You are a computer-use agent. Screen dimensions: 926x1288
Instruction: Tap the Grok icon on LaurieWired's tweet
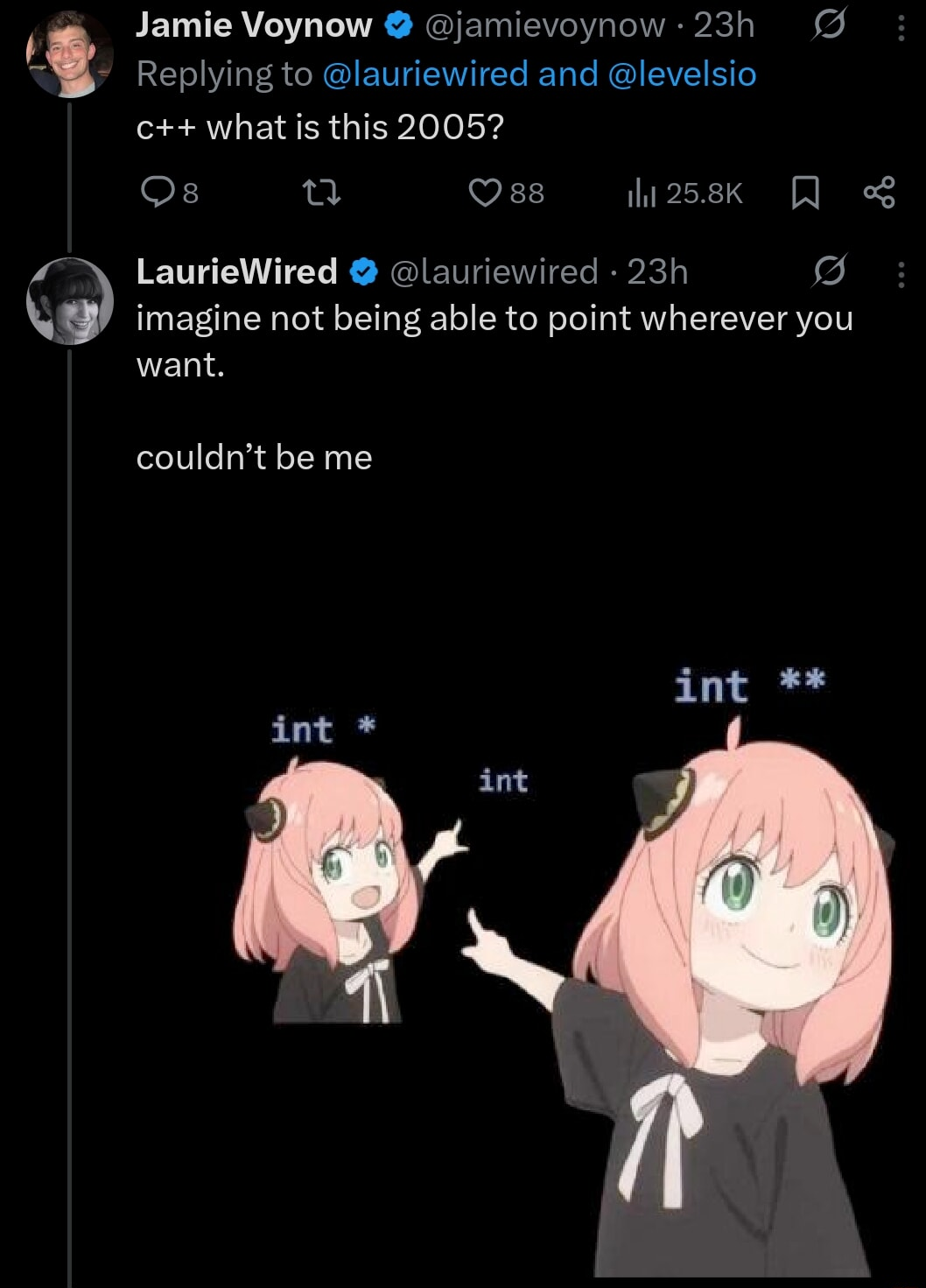828,271
